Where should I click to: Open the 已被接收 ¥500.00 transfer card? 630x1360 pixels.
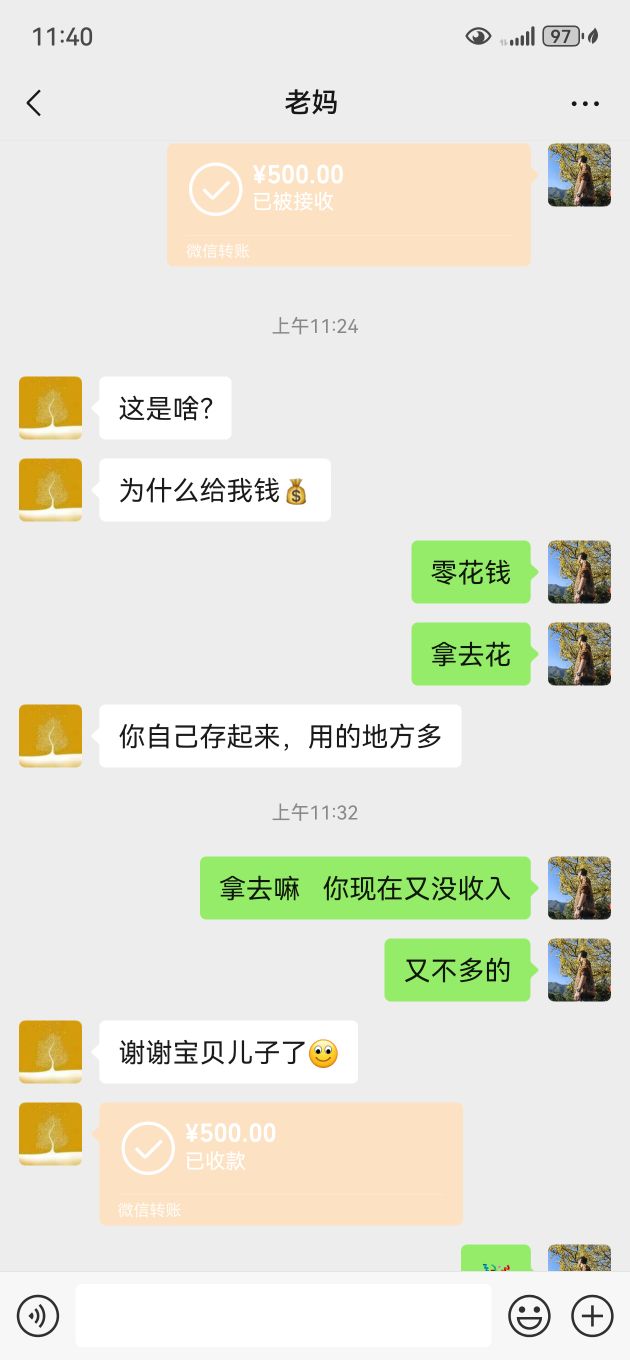tap(348, 204)
